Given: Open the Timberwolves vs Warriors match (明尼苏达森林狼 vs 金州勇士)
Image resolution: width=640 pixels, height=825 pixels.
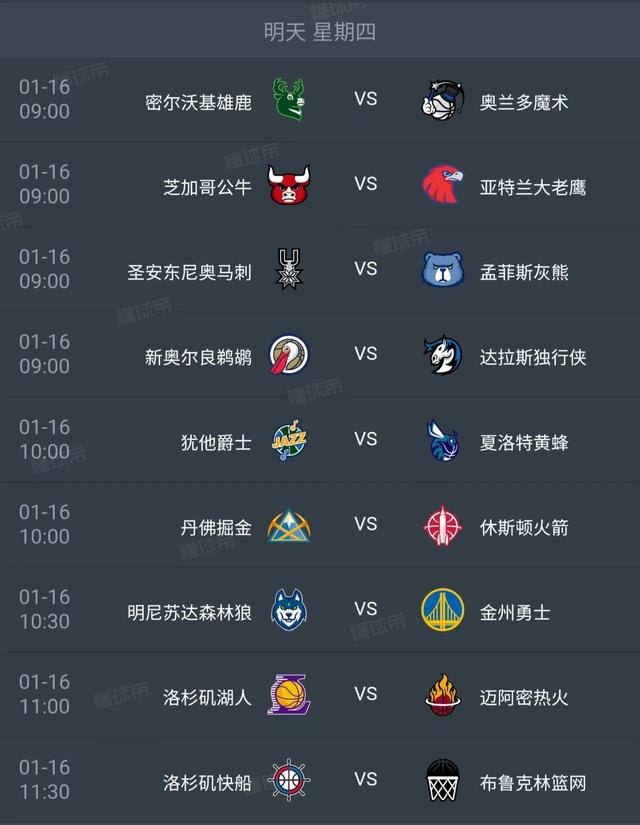Looking at the screenshot, I should pyautogui.click(x=365, y=610).
